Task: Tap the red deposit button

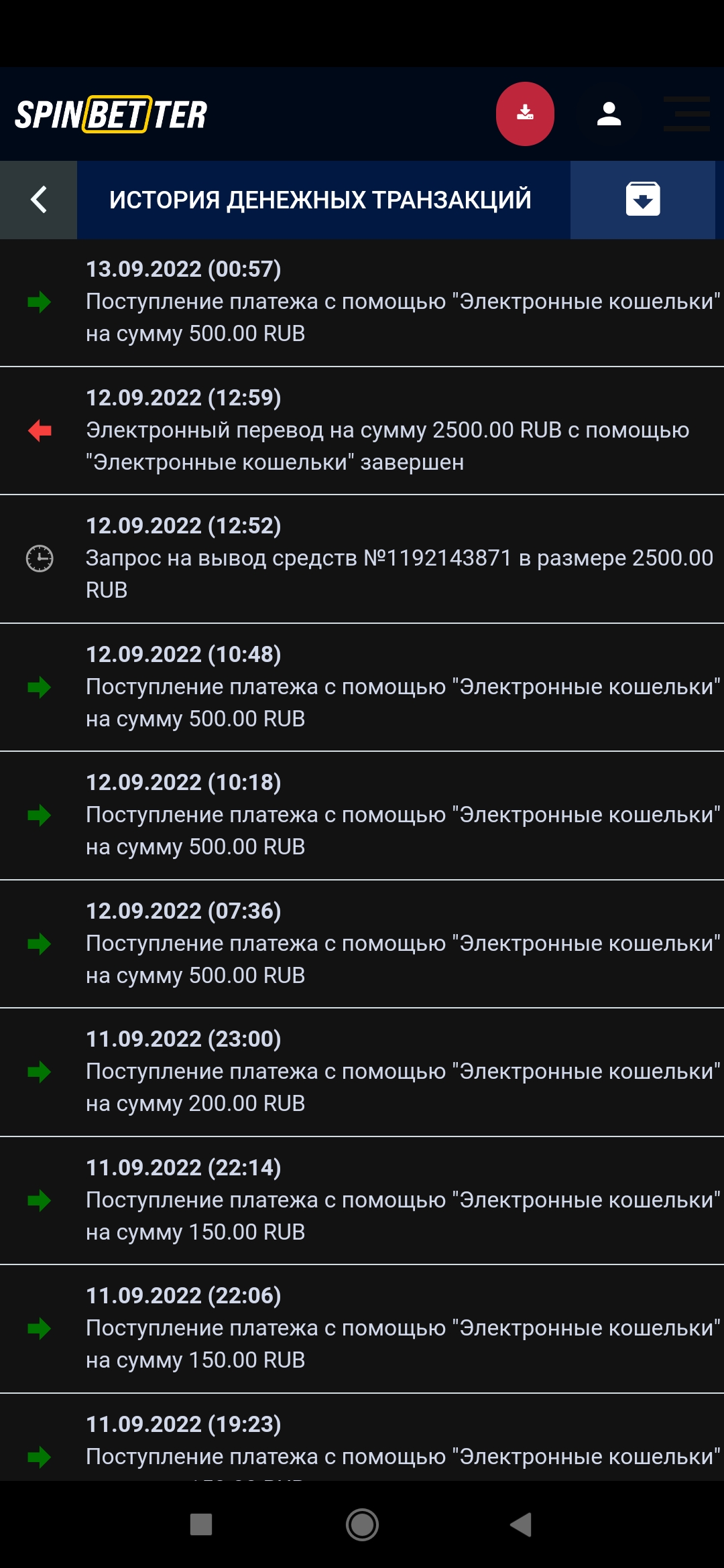Action: coord(525,114)
